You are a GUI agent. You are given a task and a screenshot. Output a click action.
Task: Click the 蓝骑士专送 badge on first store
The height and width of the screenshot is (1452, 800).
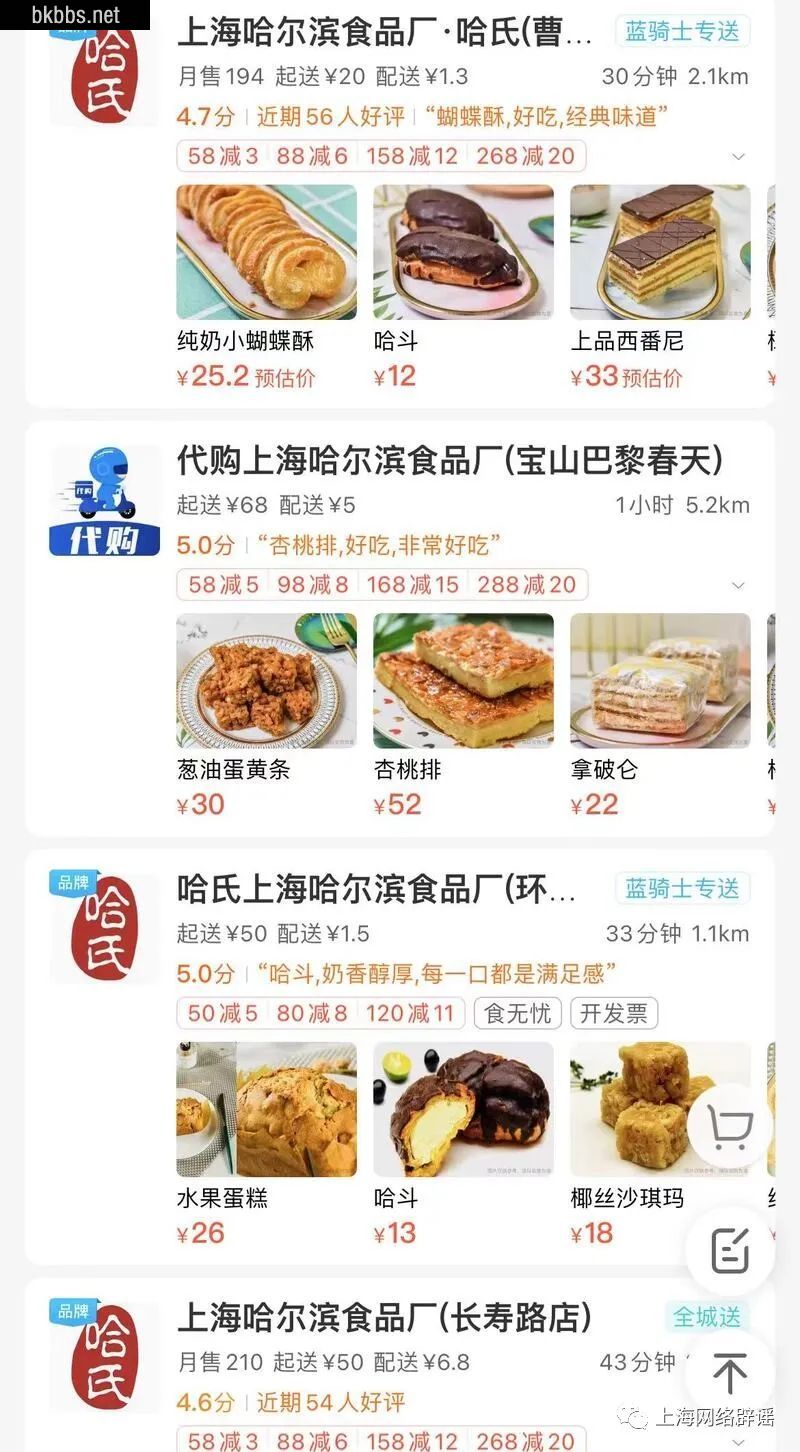[x=681, y=31]
